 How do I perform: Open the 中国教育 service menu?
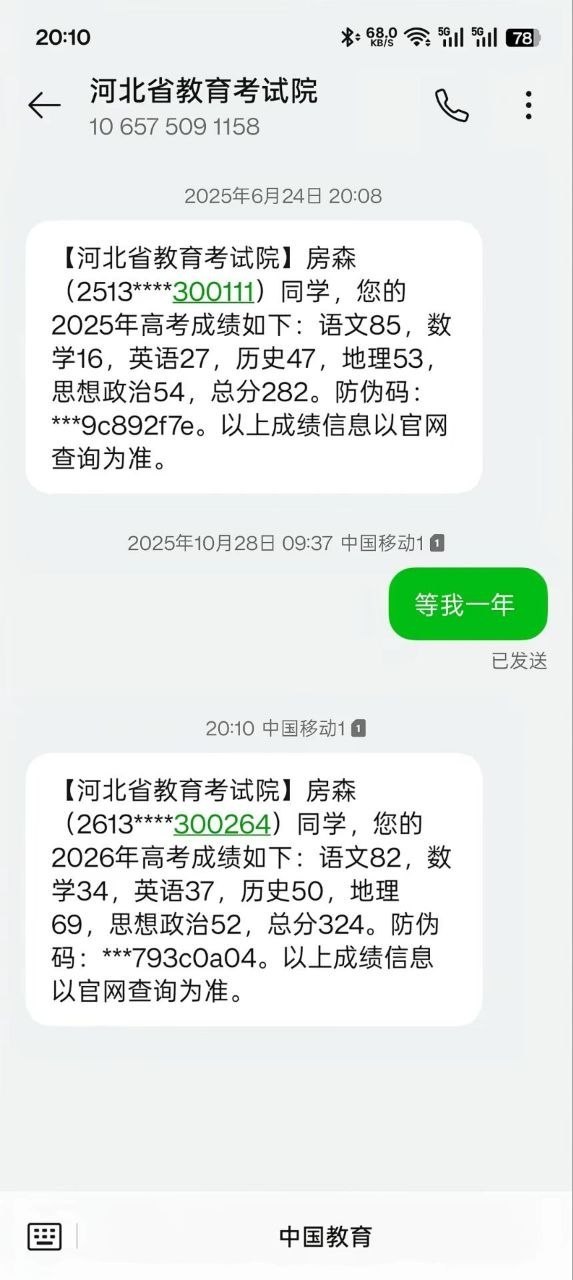325,1236
